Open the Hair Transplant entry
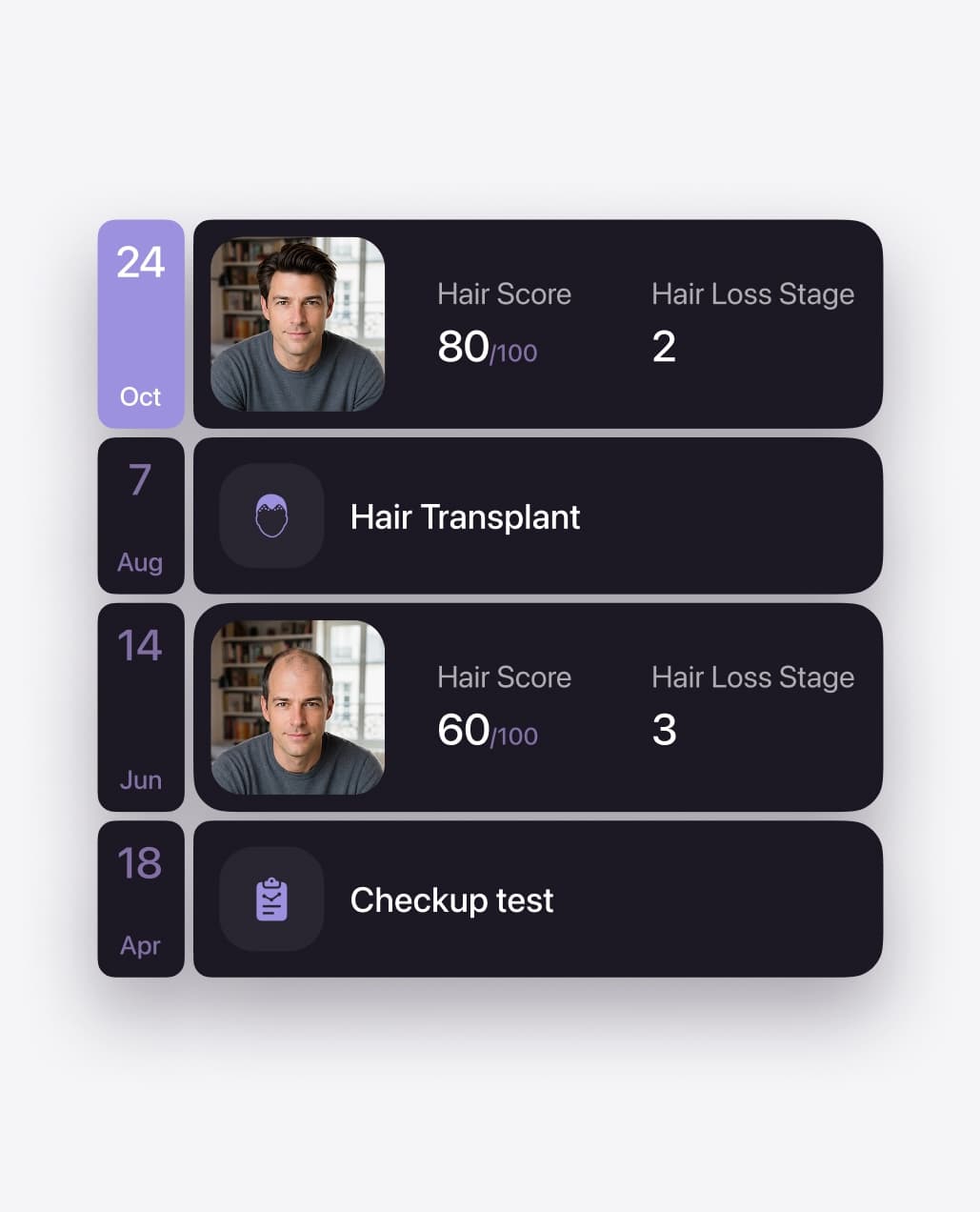Image resolution: width=980 pixels, height=1212 pixels. click(537, 516)
